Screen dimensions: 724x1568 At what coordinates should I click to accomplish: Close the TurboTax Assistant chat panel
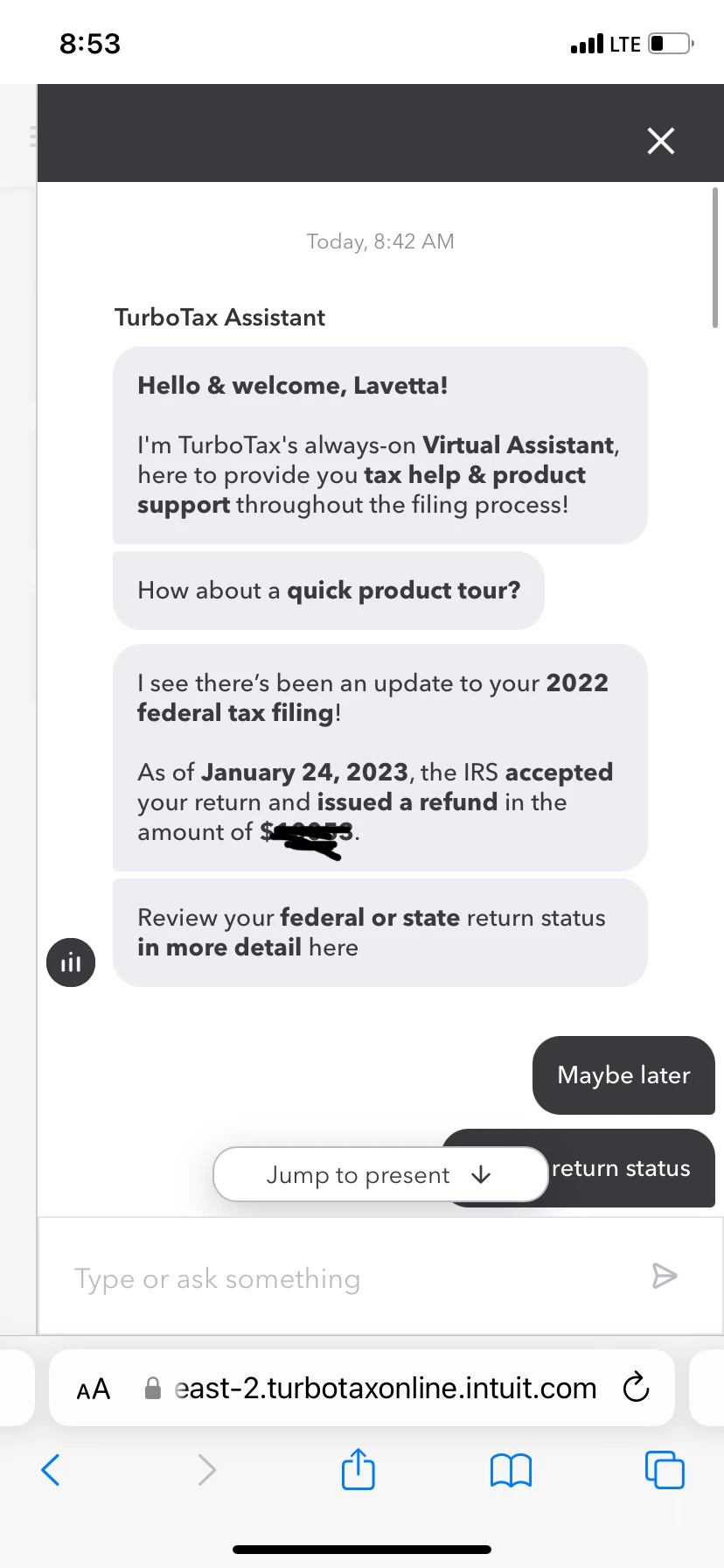[x=661, y=140]
